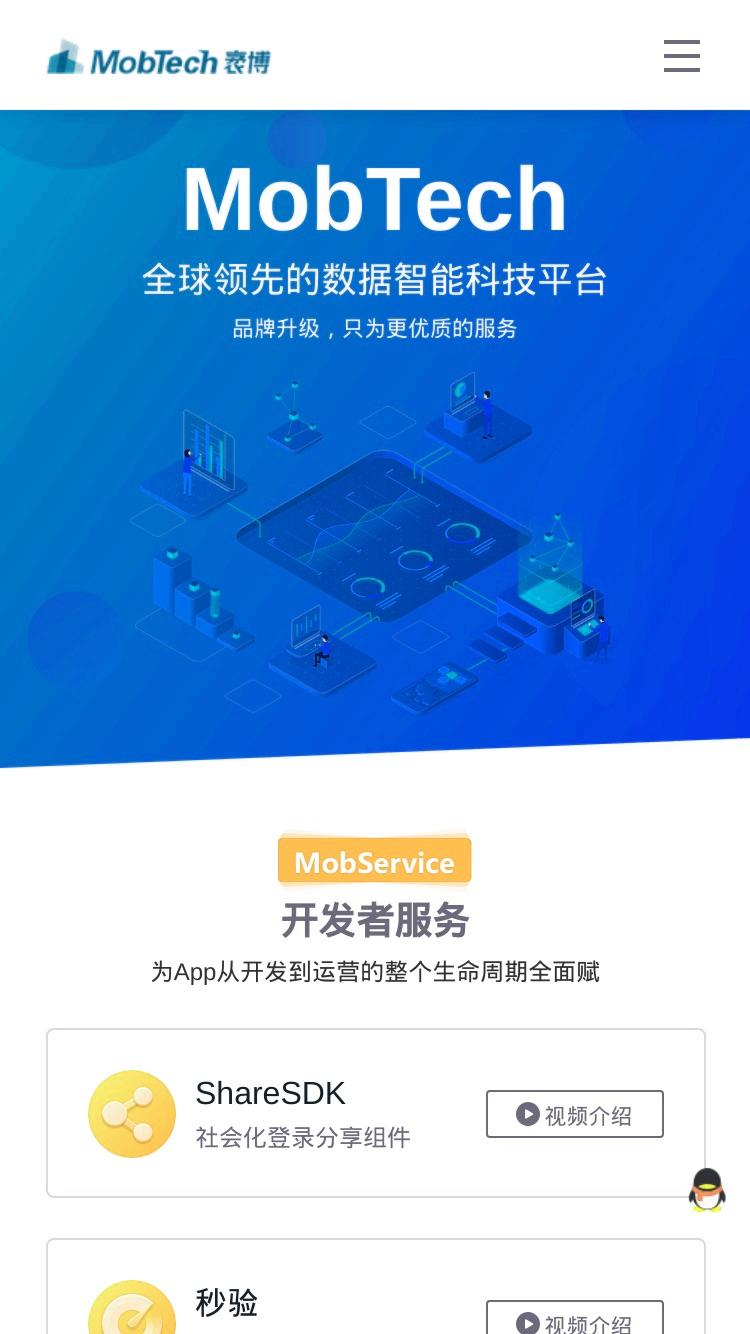Image resolution: width=750 pixels, height=1334 pixels.
Task: Open the 秒验 product card
Action: click(x=376, y=1287)
